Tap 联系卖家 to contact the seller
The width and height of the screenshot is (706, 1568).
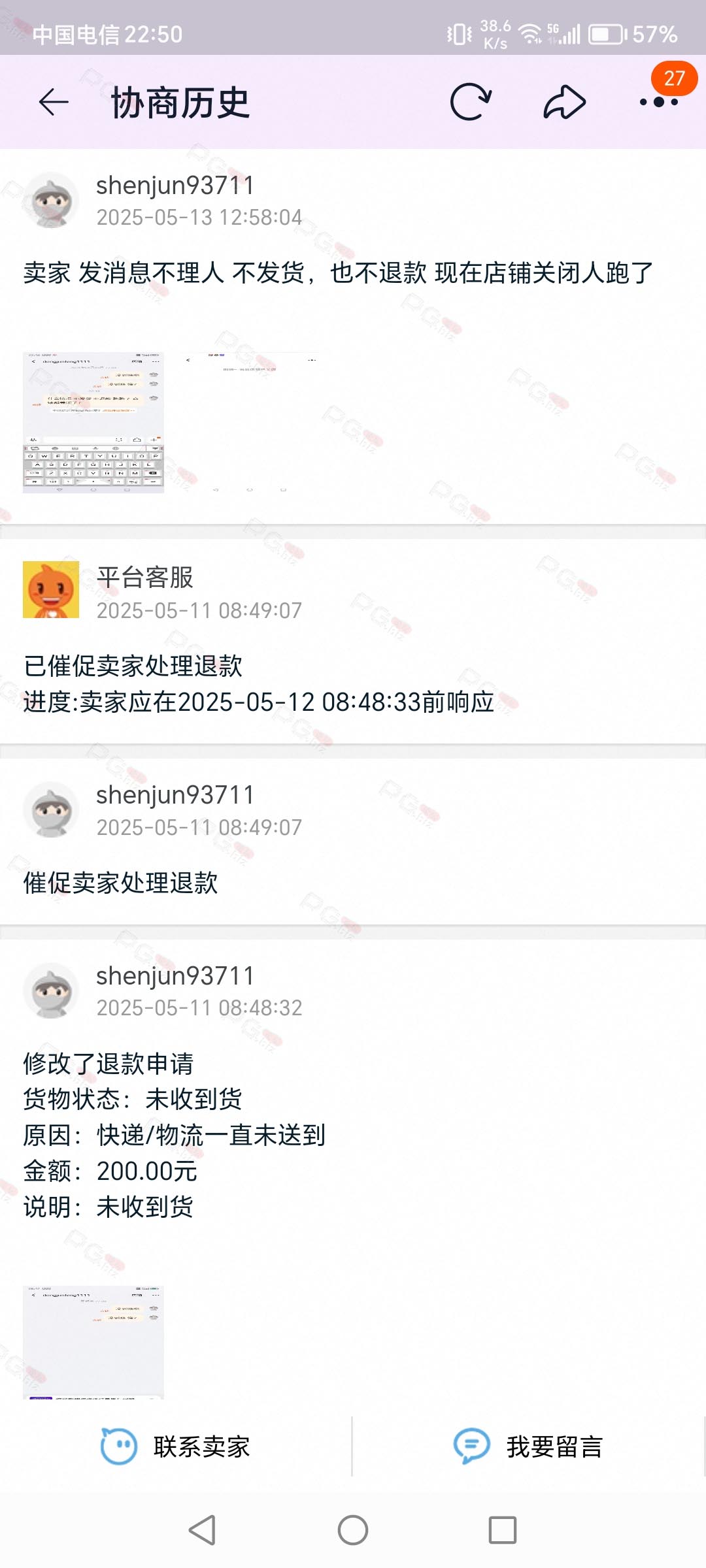(x=176, y=1446)
